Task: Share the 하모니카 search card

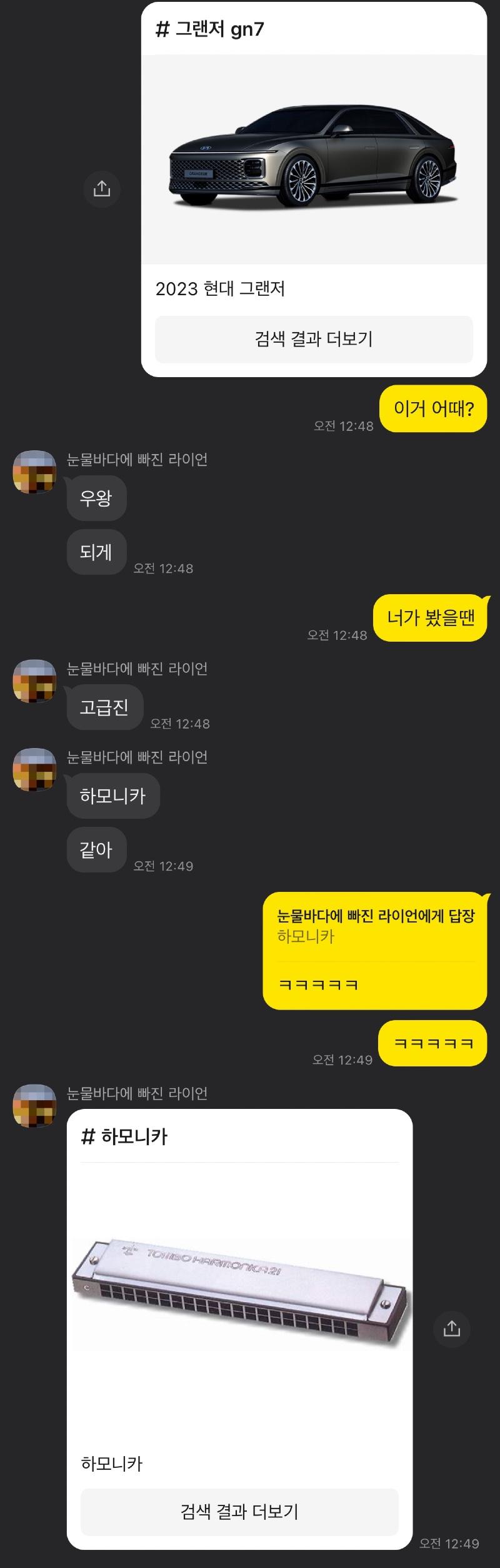Action: point(451,1328)
